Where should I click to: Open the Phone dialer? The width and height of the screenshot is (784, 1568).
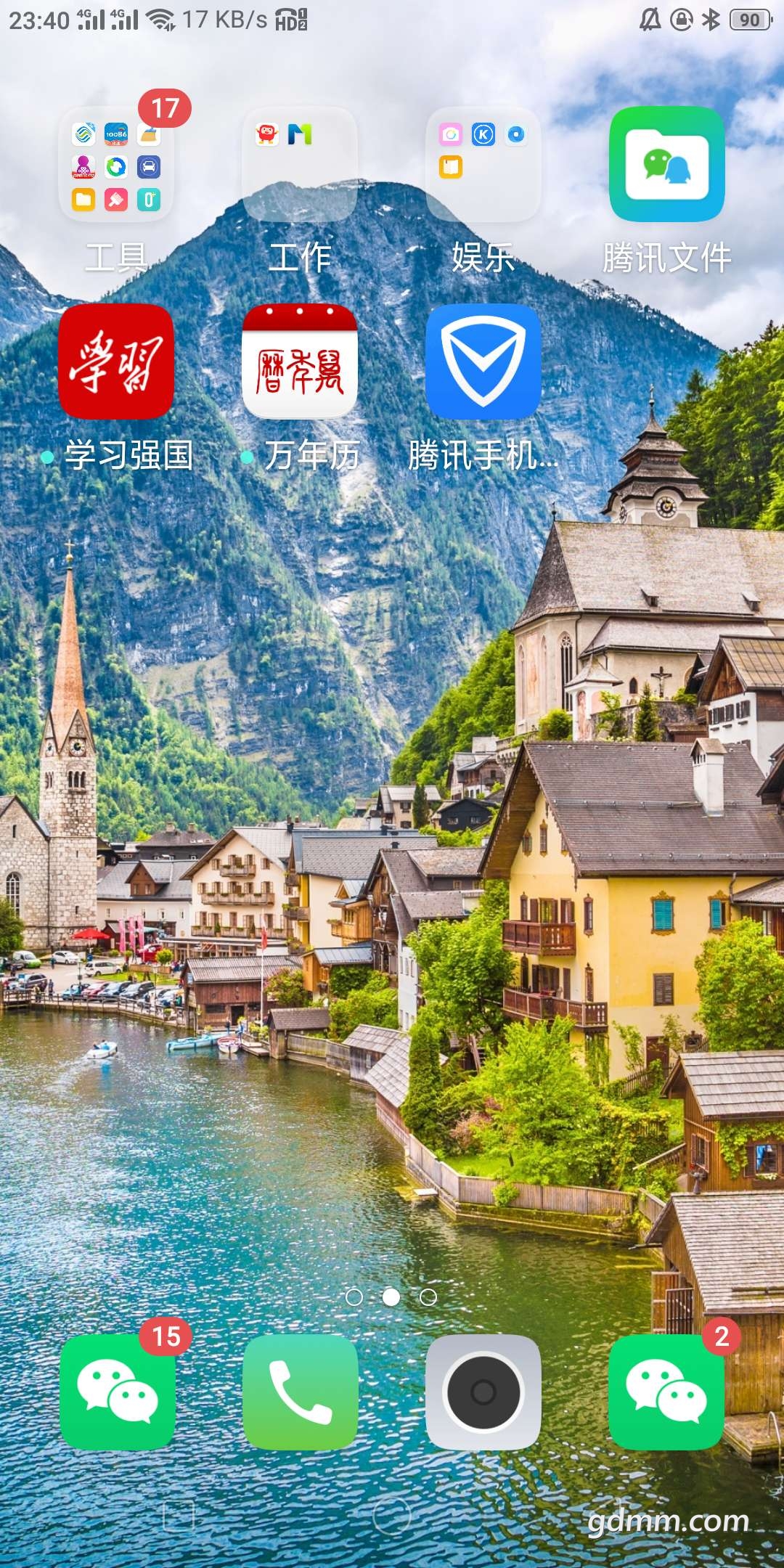[x=300, y=1392]
